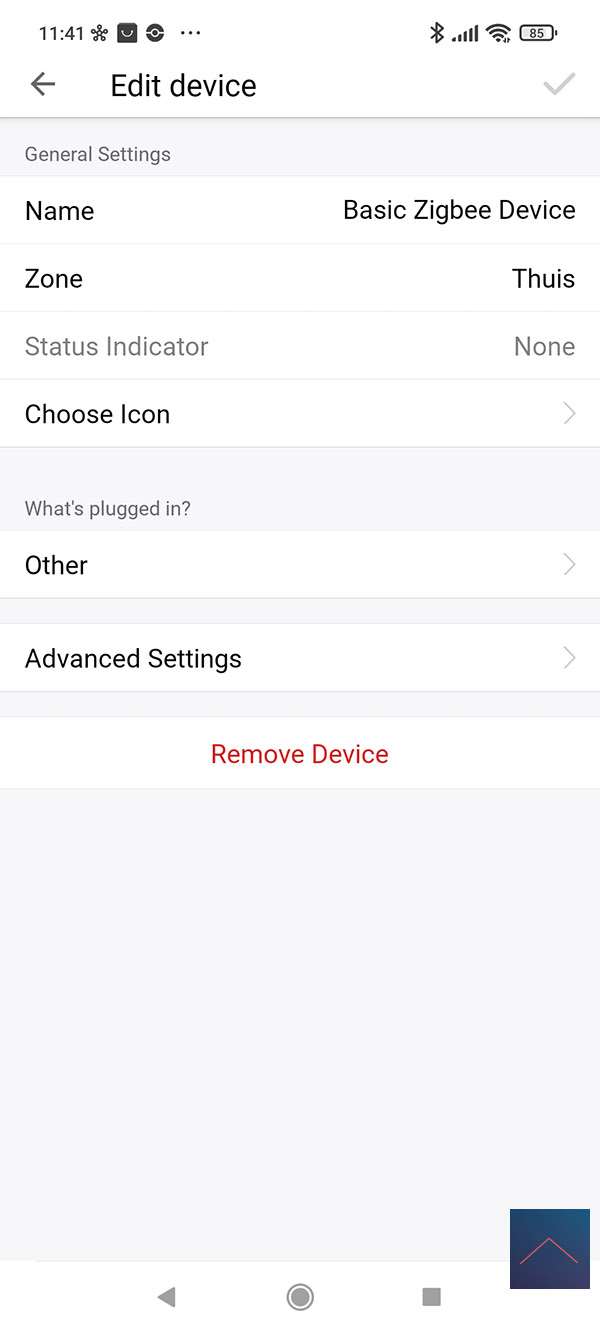Image resolution: width=600 pixels, height=1333 pixels.
Task: Open Advanced Settings
Action: pos(300,659)
